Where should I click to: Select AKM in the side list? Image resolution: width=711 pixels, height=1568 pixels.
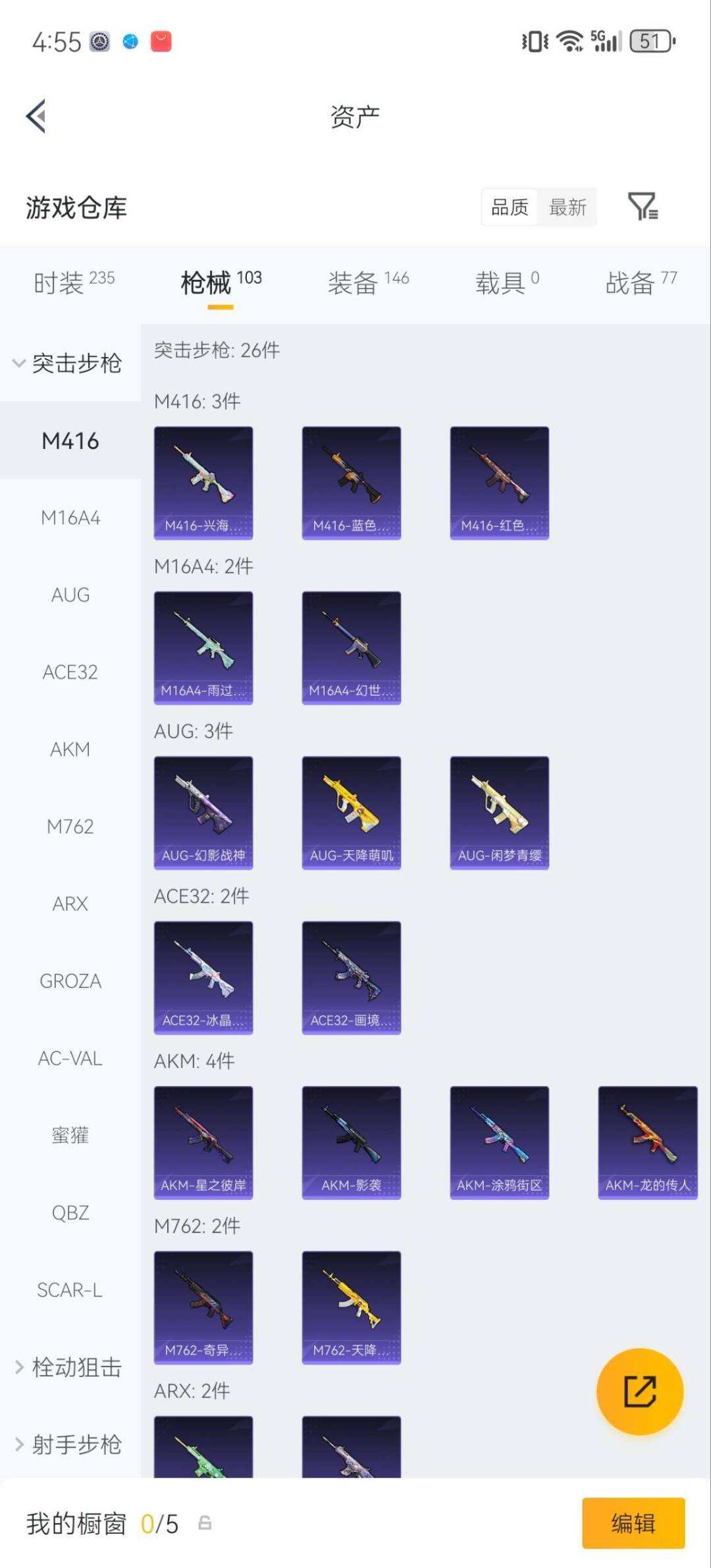click(x=70, y=749)
